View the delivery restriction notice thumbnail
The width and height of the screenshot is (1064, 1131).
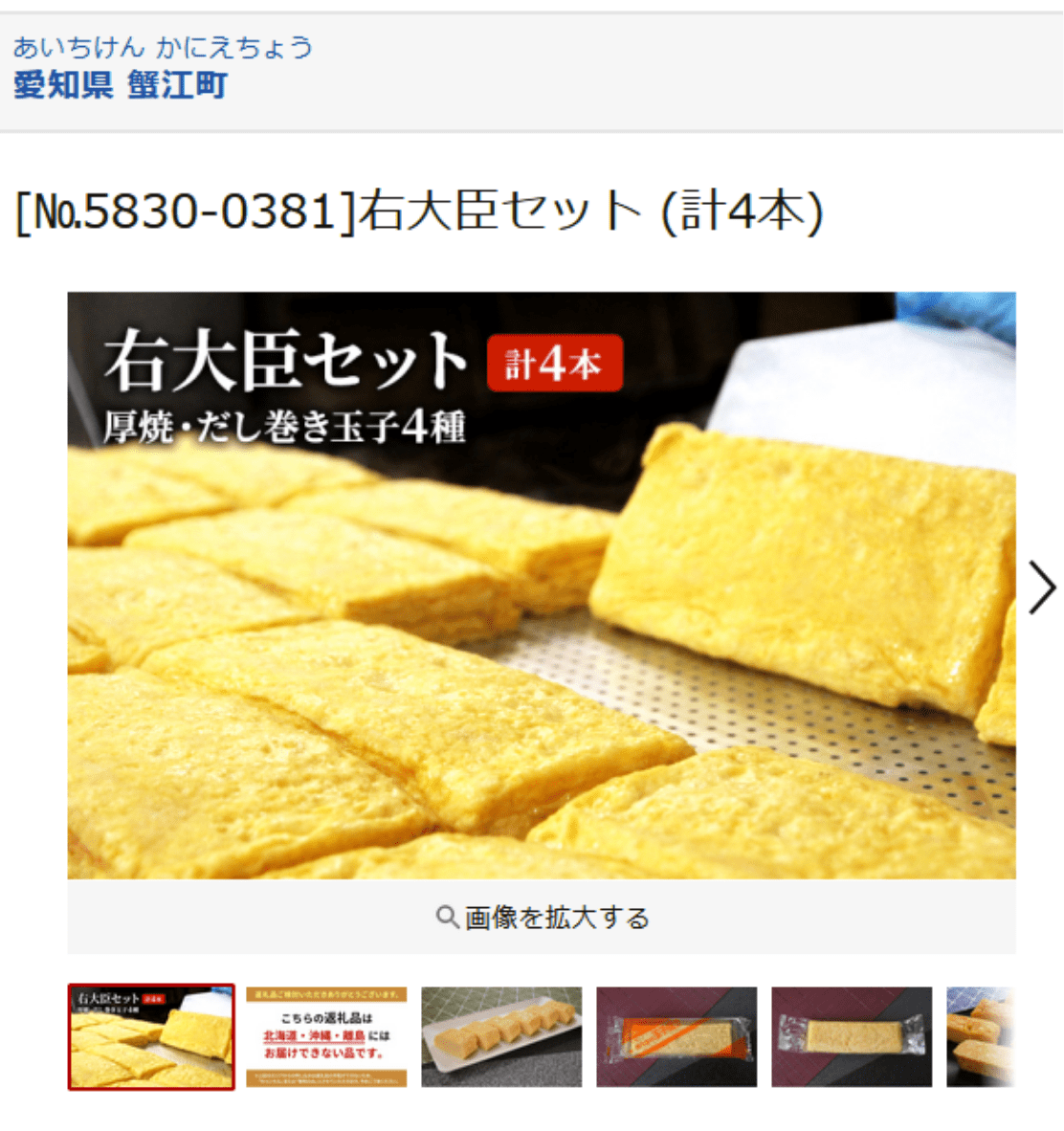(x=326, y=1037)
